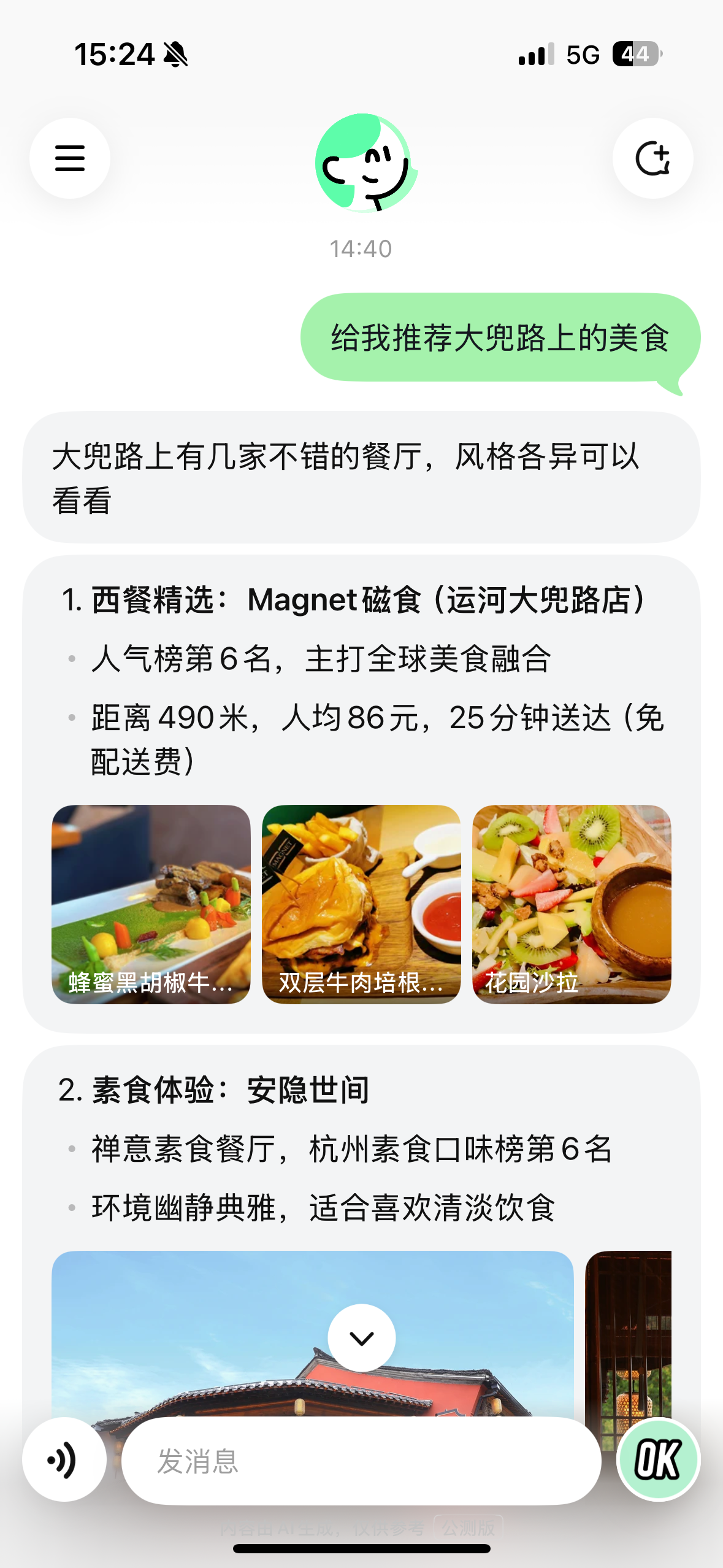Viewport: 723px width, 1568px height.
Task: Tap the OK sticker button
Action: (658, 1460)
